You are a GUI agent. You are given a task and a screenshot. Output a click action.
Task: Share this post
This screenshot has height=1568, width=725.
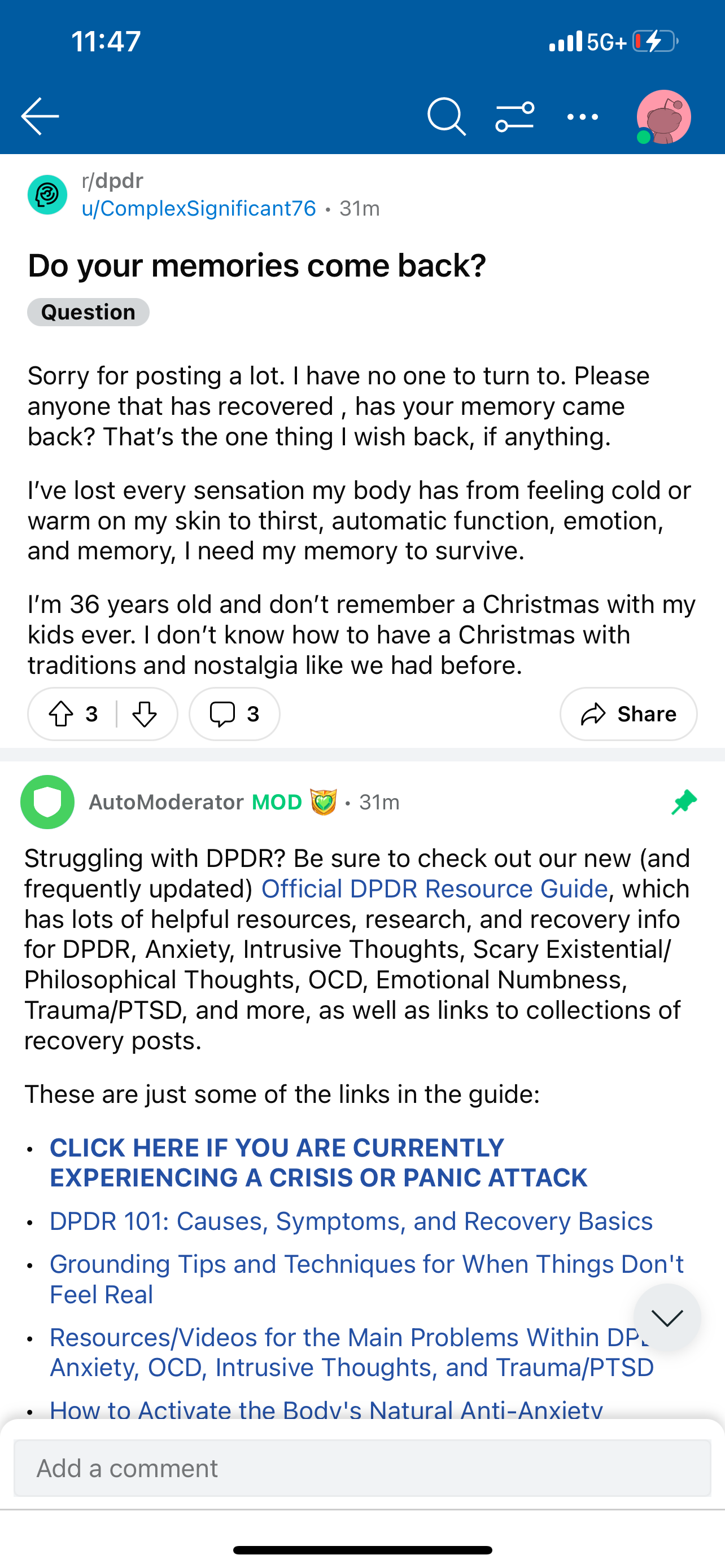pos(628,714)
